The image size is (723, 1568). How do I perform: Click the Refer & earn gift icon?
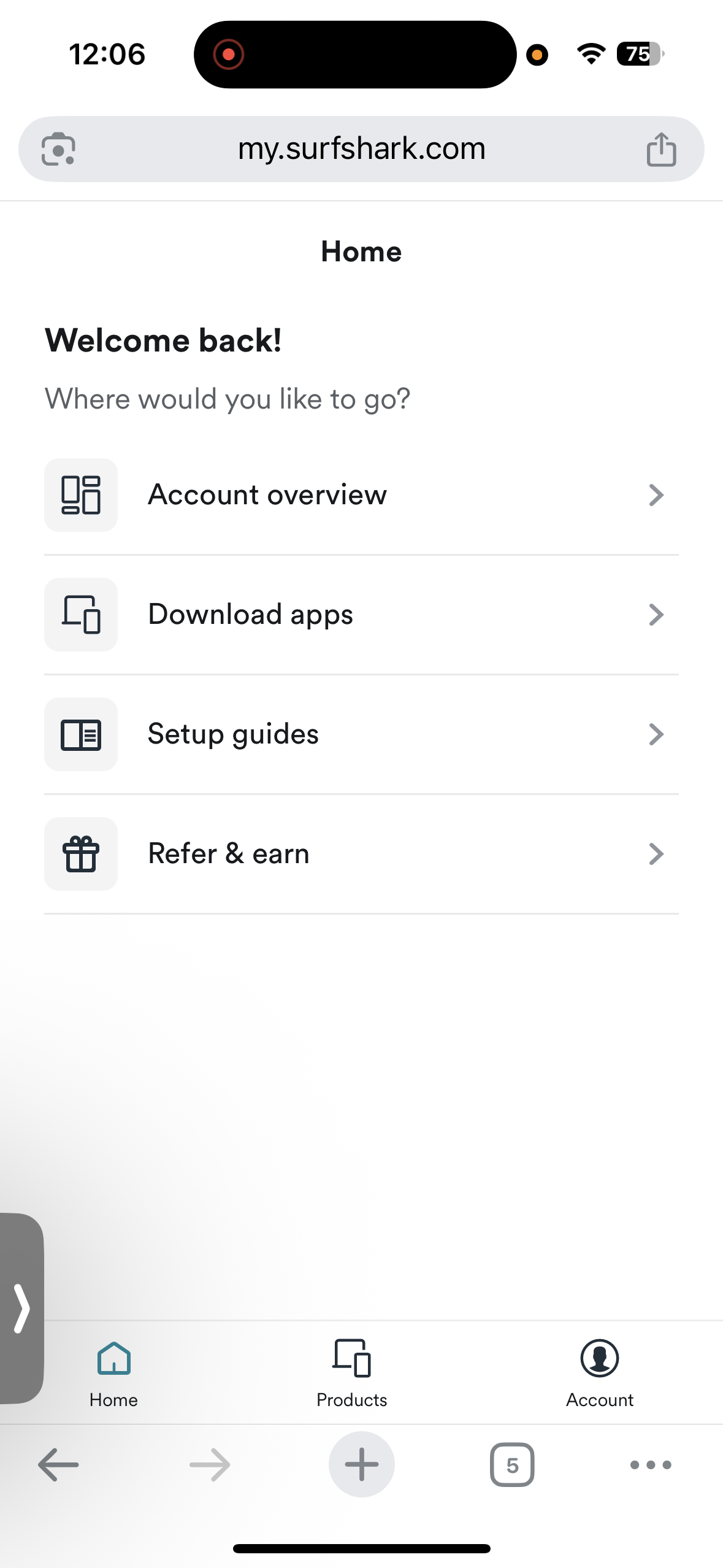tap(80, 854)
